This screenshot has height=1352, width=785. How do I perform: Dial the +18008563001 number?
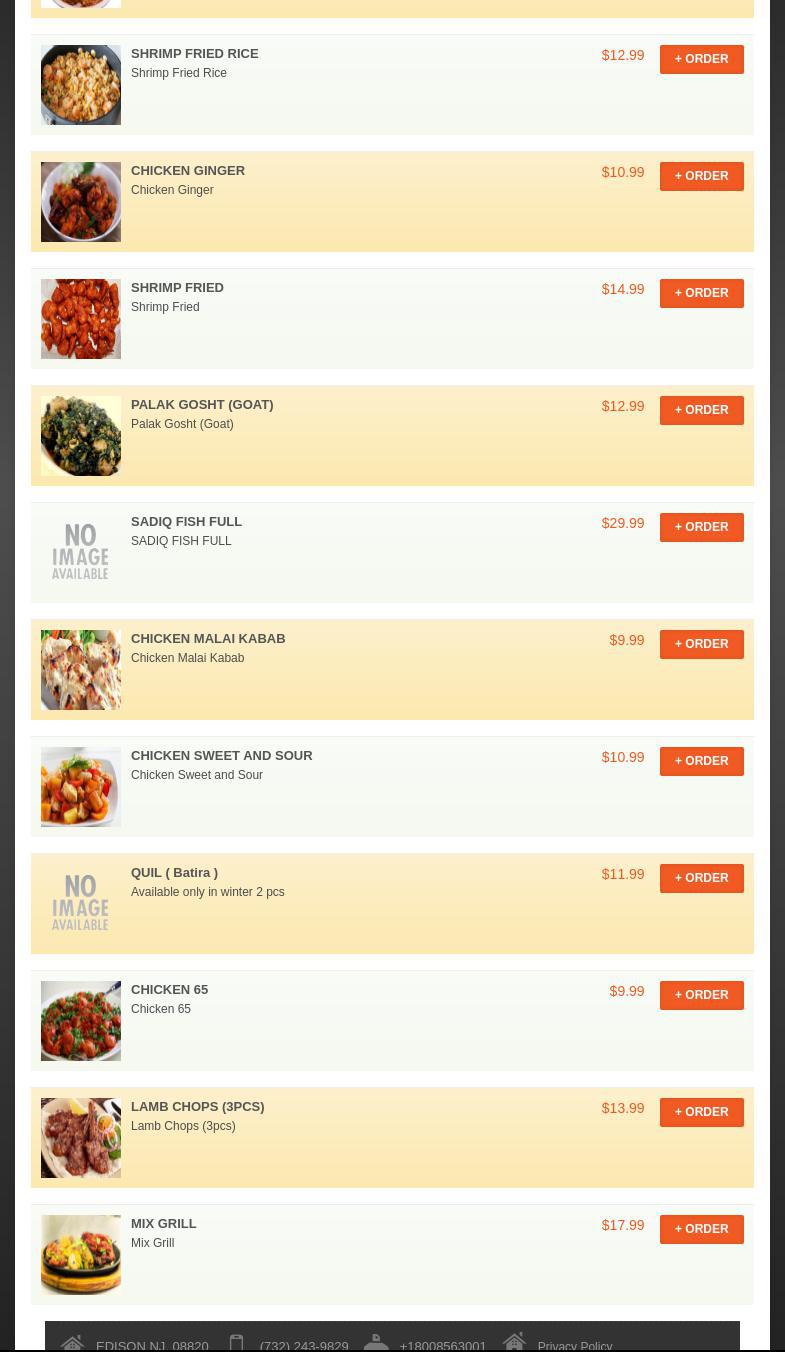(x=442, y=1346)
